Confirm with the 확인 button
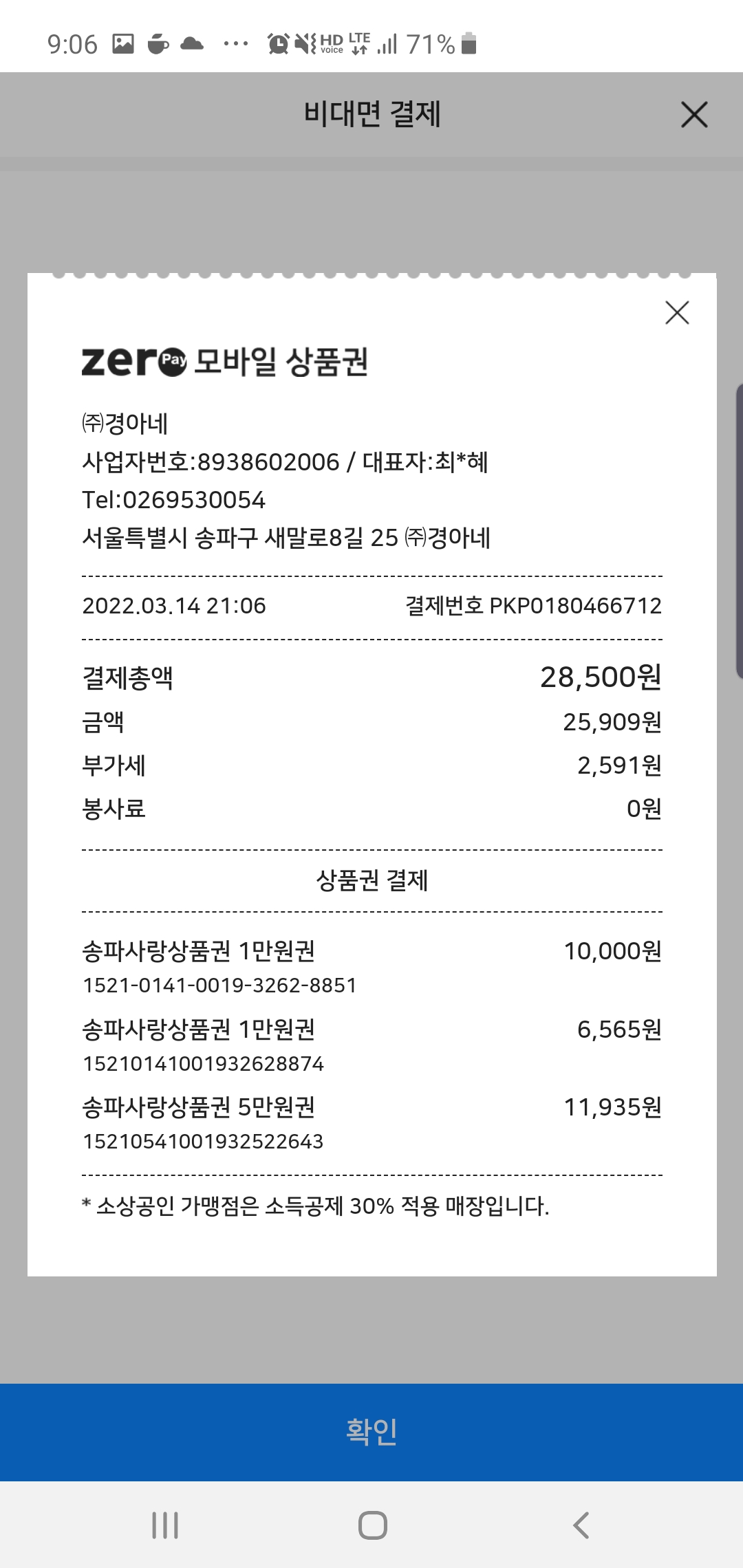The height and width of the screenshot is (1568, 743). [x=371, y=1432]
